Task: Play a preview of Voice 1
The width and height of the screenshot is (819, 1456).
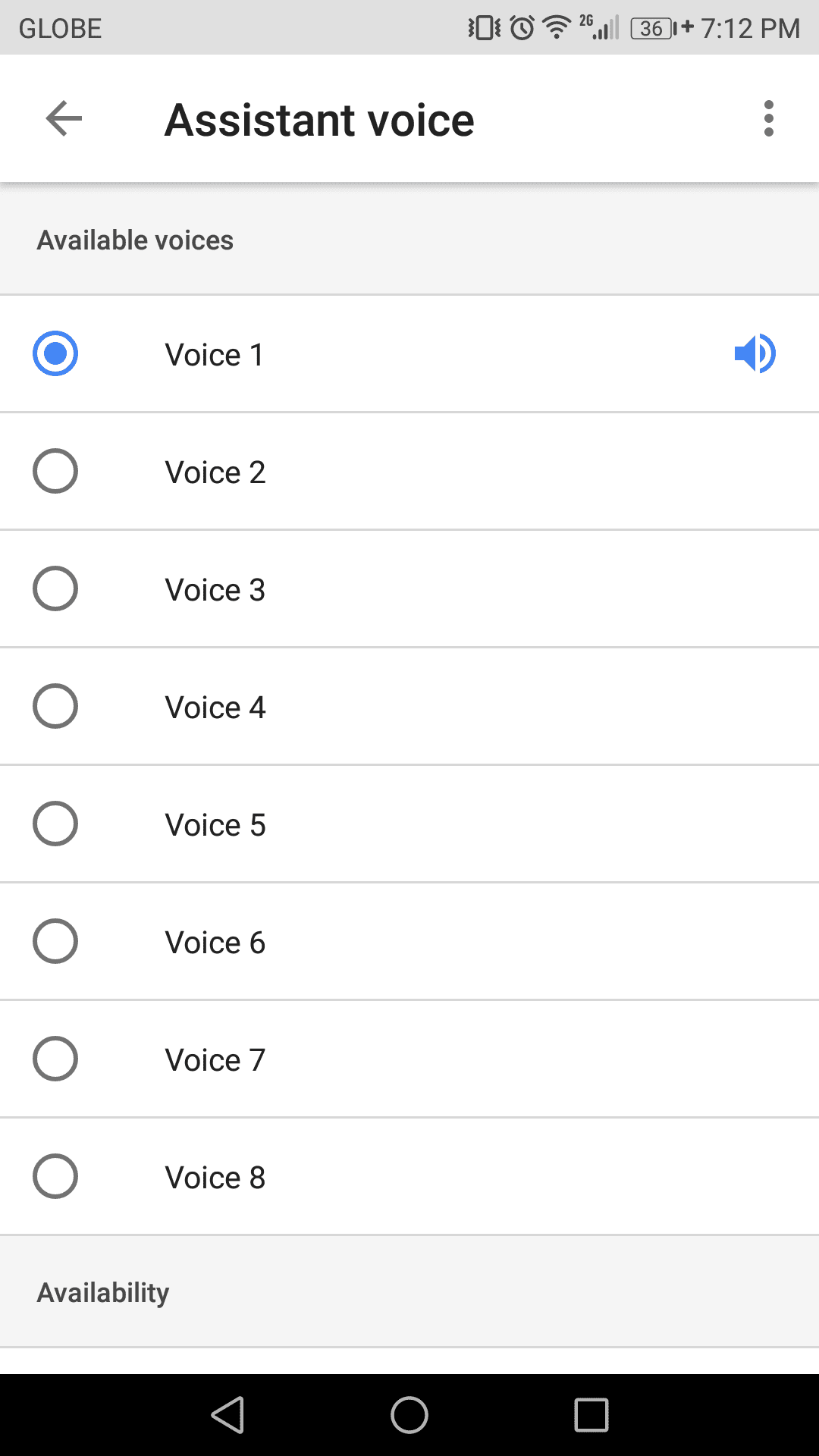Action: click(755, 353)
